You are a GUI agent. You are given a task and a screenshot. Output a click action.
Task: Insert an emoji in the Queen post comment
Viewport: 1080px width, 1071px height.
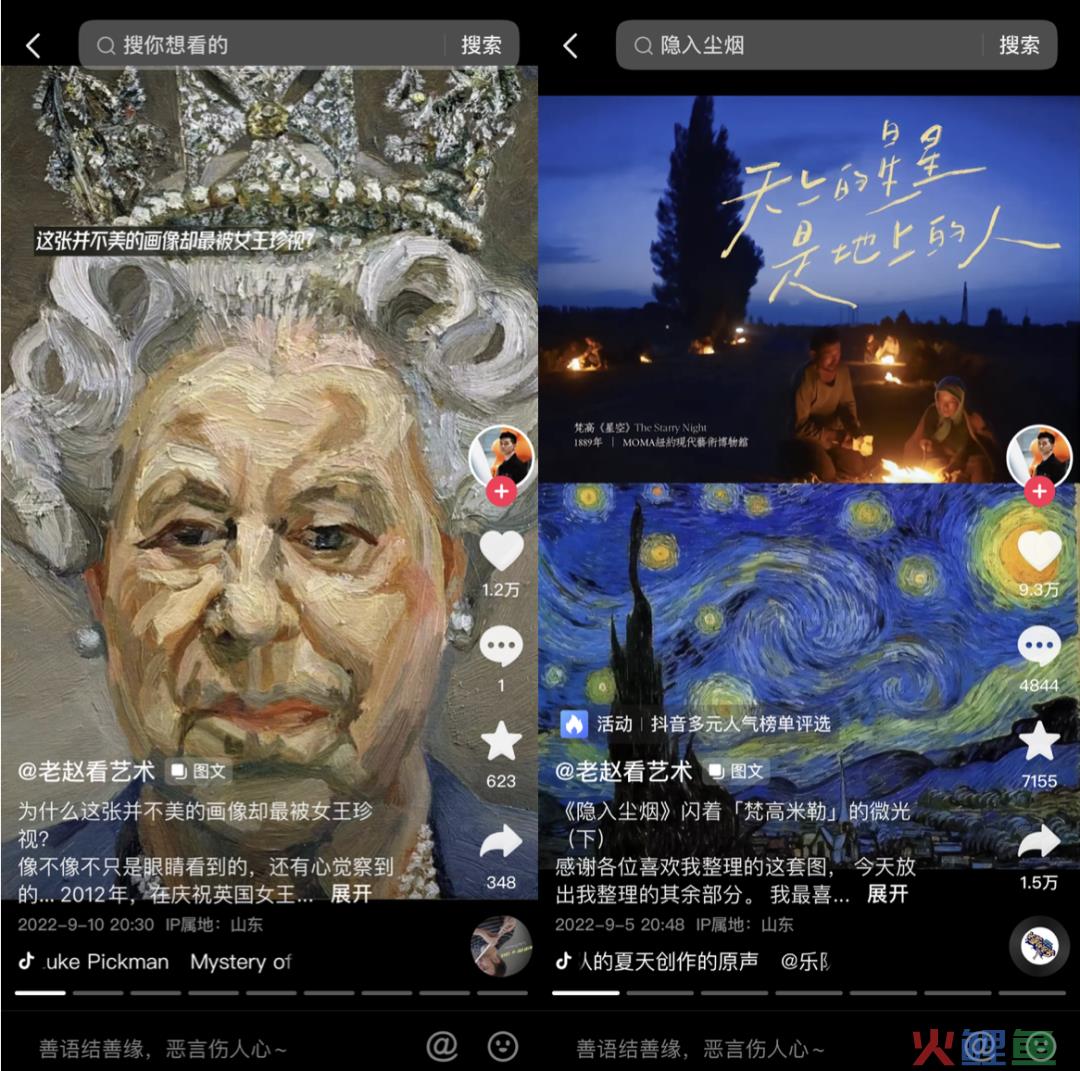pos(502,1046)
